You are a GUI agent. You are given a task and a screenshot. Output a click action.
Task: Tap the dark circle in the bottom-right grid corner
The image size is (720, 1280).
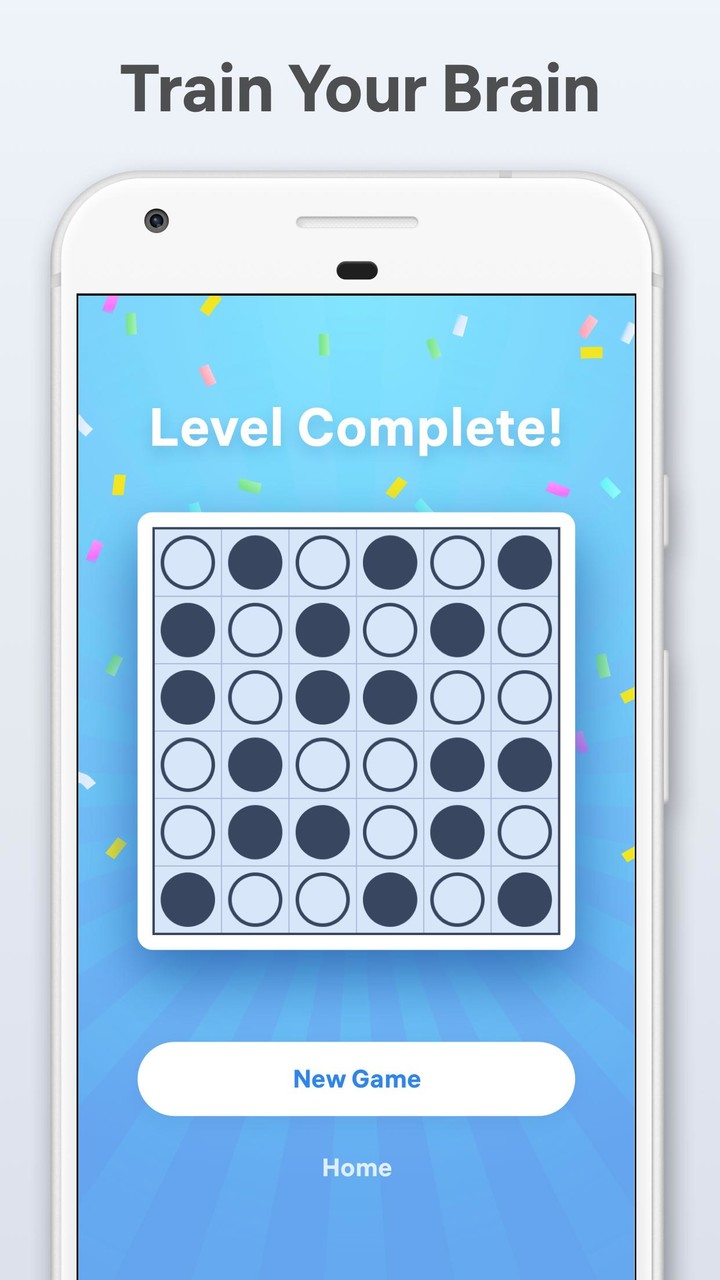(525, 899)
